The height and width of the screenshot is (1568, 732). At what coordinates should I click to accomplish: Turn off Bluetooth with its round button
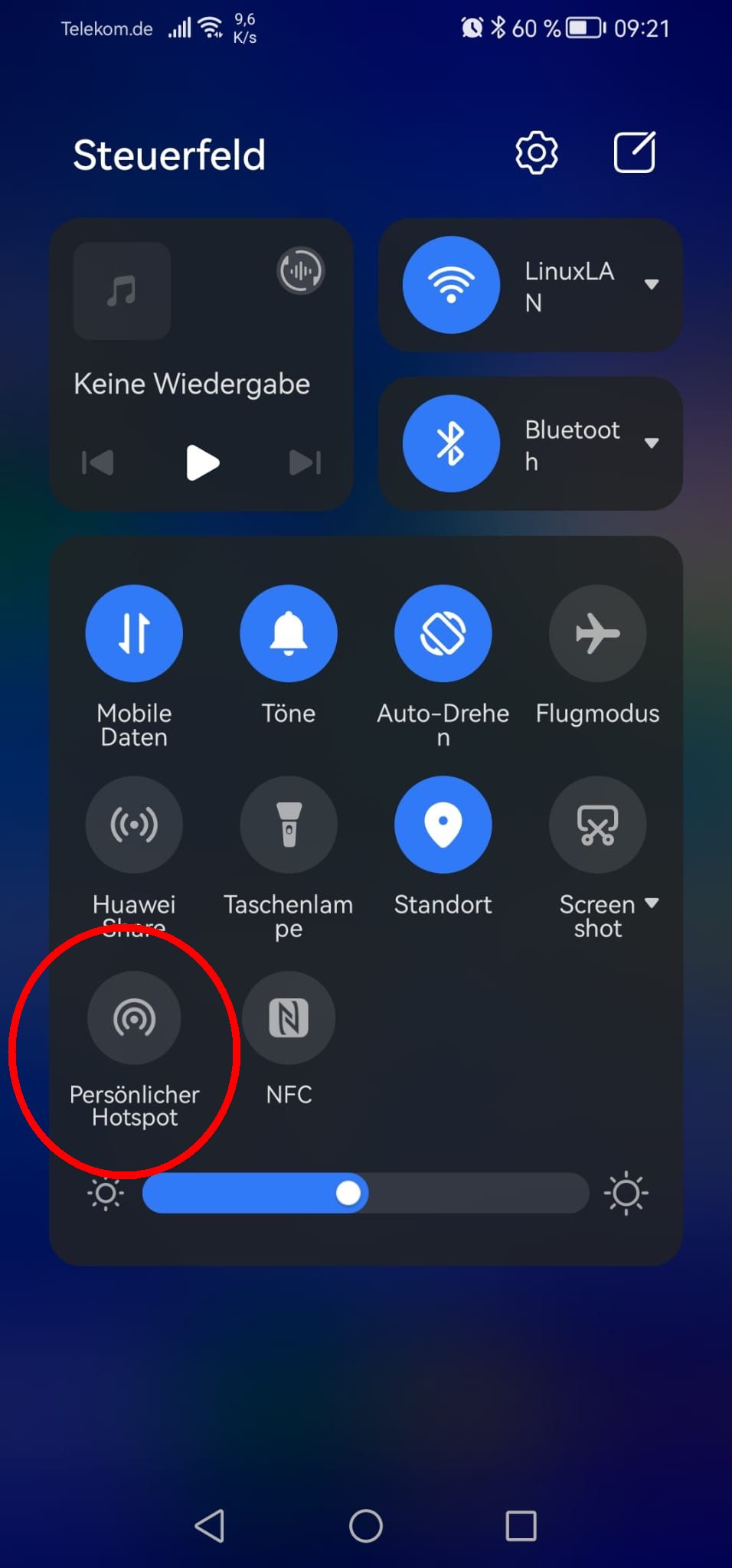tap(451, 443)
